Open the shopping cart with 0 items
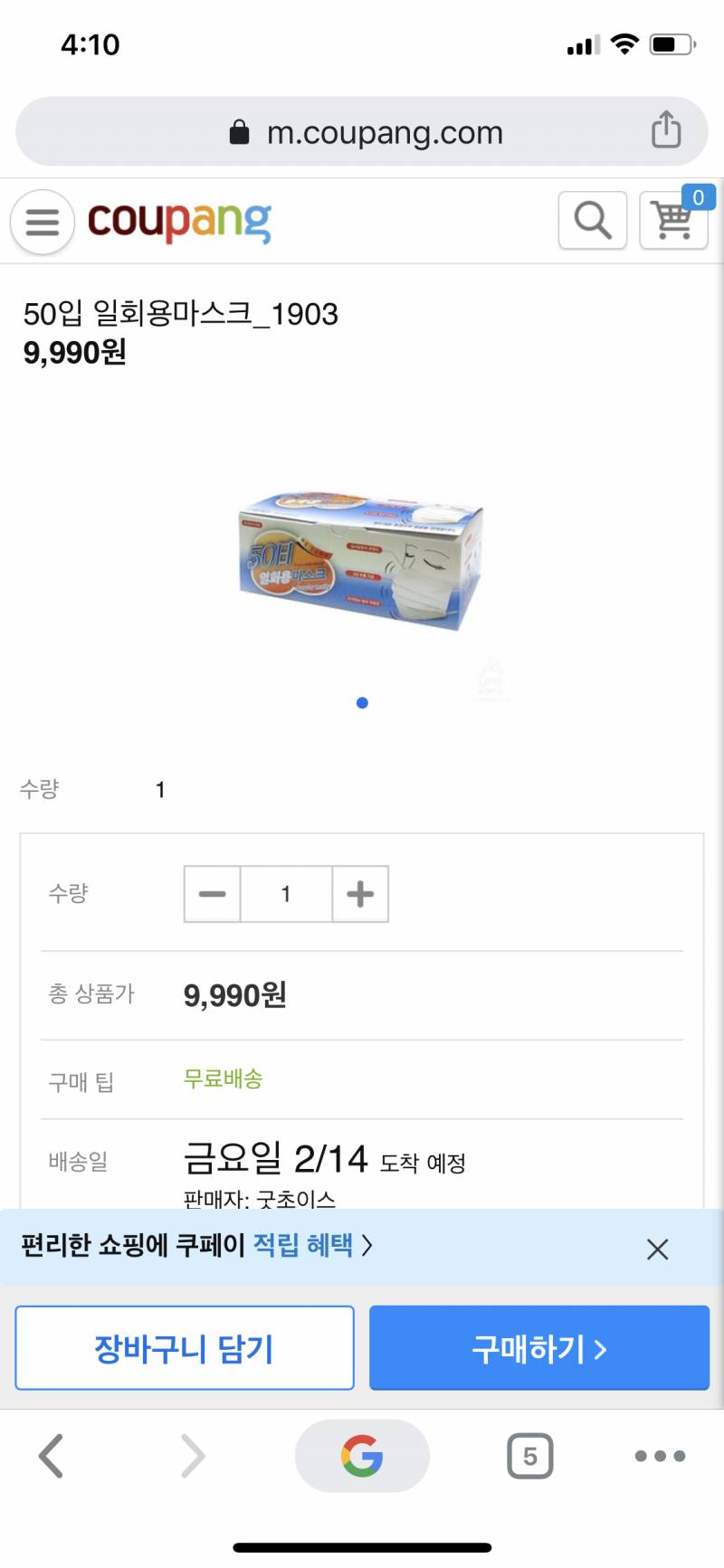 point(673,223)
